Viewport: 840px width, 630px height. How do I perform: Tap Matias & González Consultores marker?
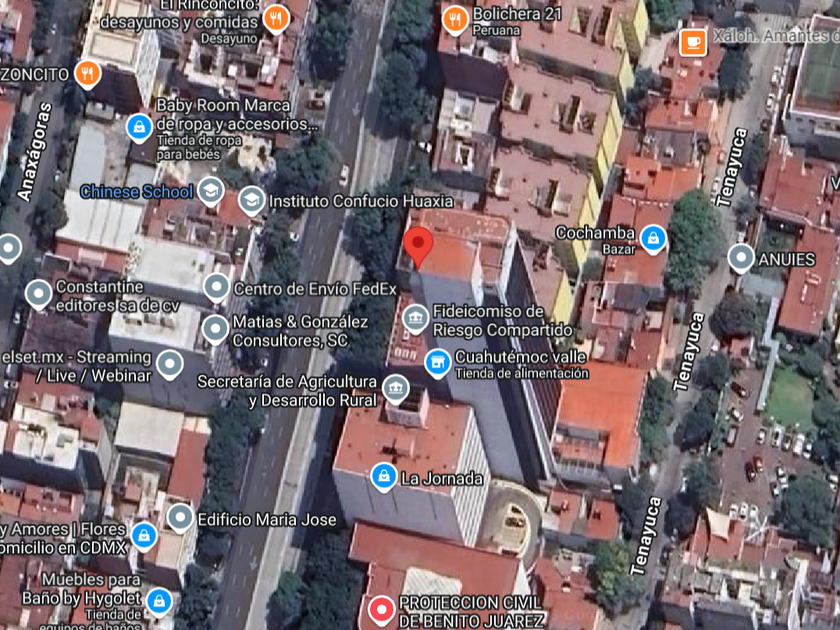pos(215,329)
